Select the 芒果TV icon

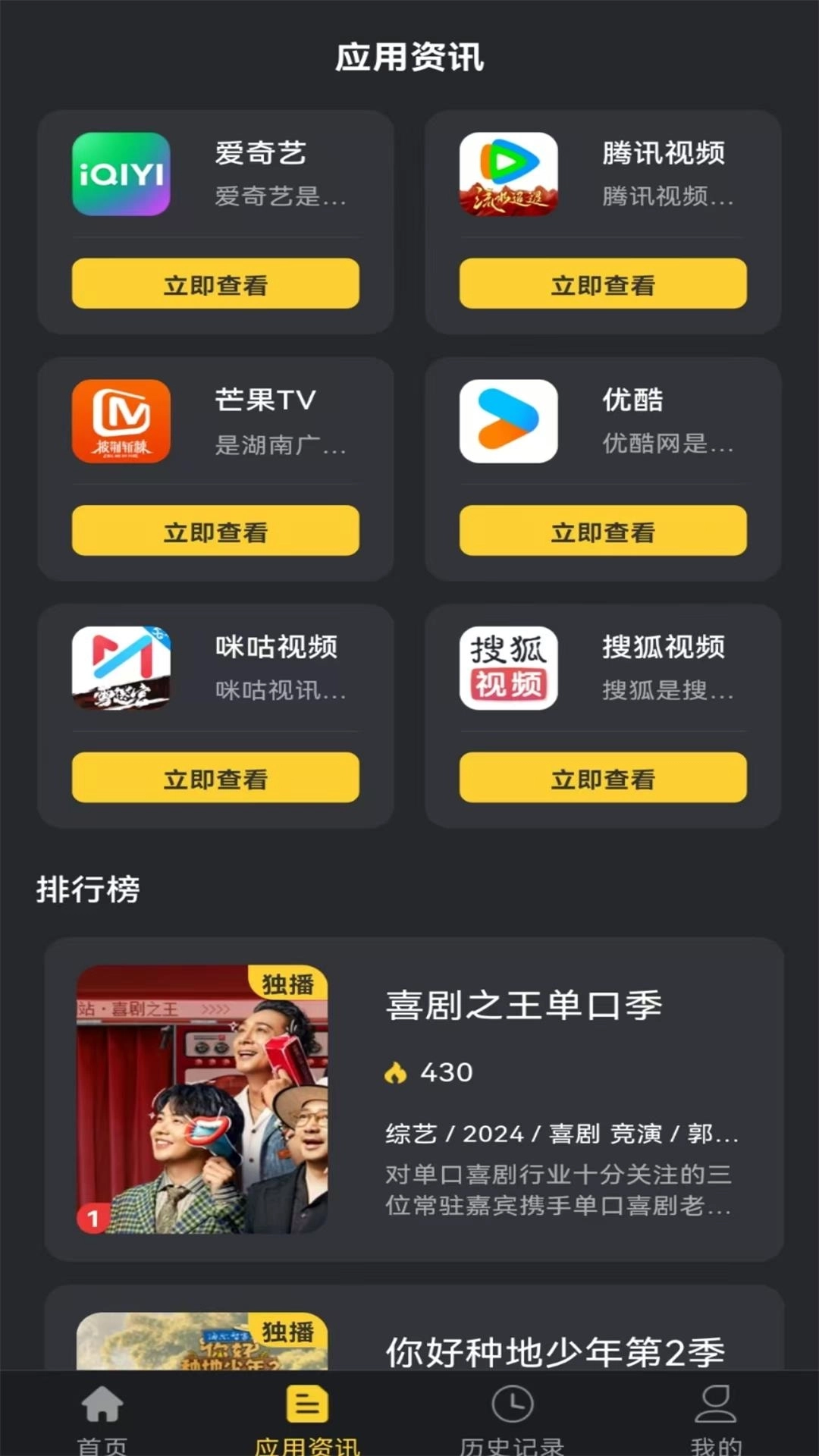point(121,423)
